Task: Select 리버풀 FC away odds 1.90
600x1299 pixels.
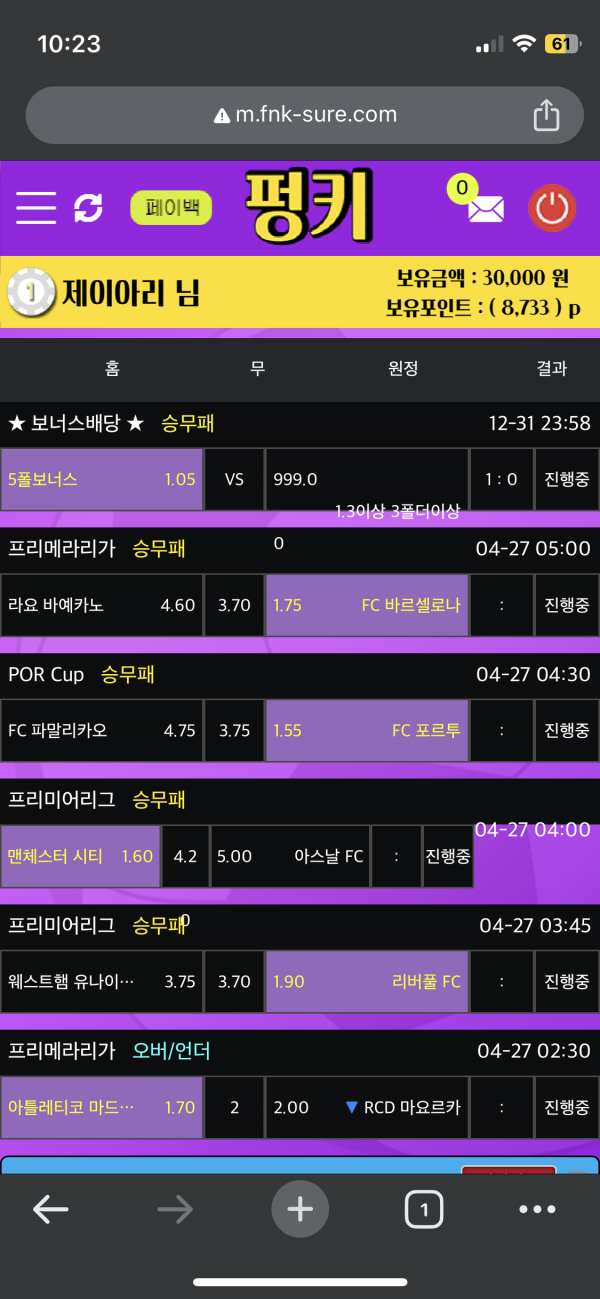Action: pyautogui.click(x=366, y=981)
